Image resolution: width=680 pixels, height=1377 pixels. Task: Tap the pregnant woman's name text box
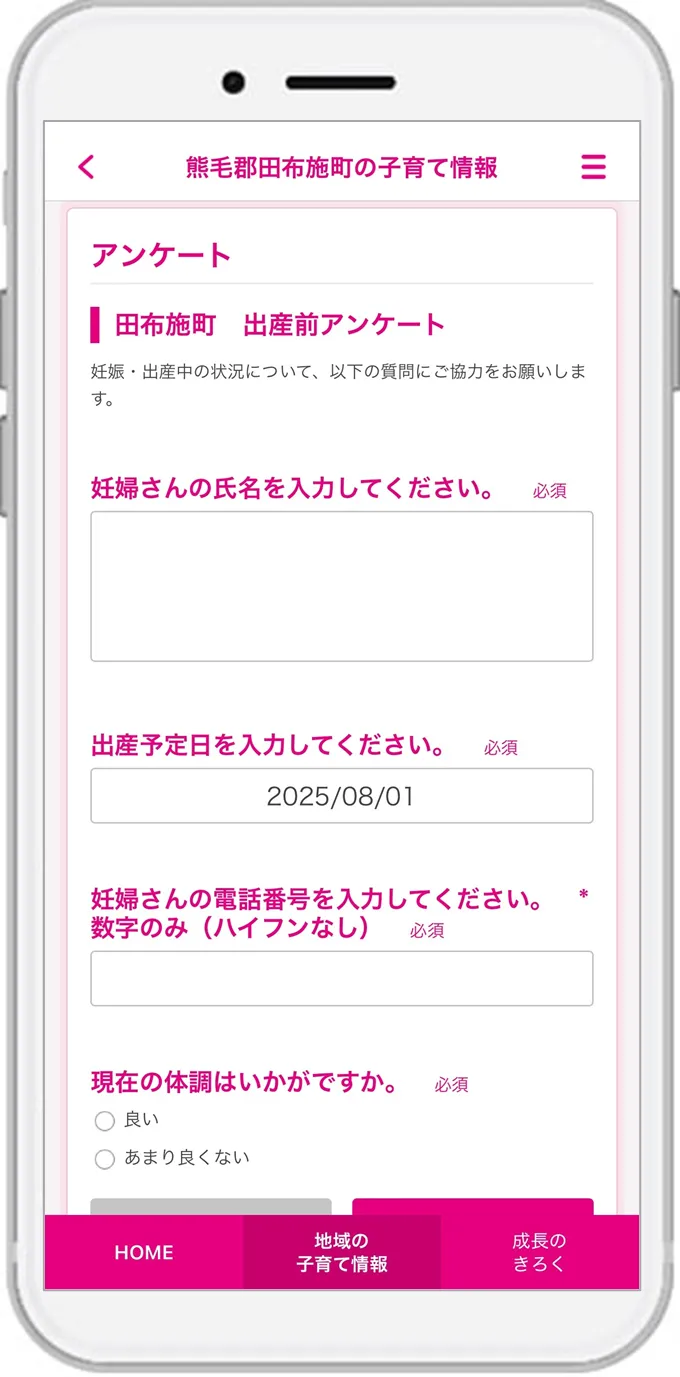(341, 586)
